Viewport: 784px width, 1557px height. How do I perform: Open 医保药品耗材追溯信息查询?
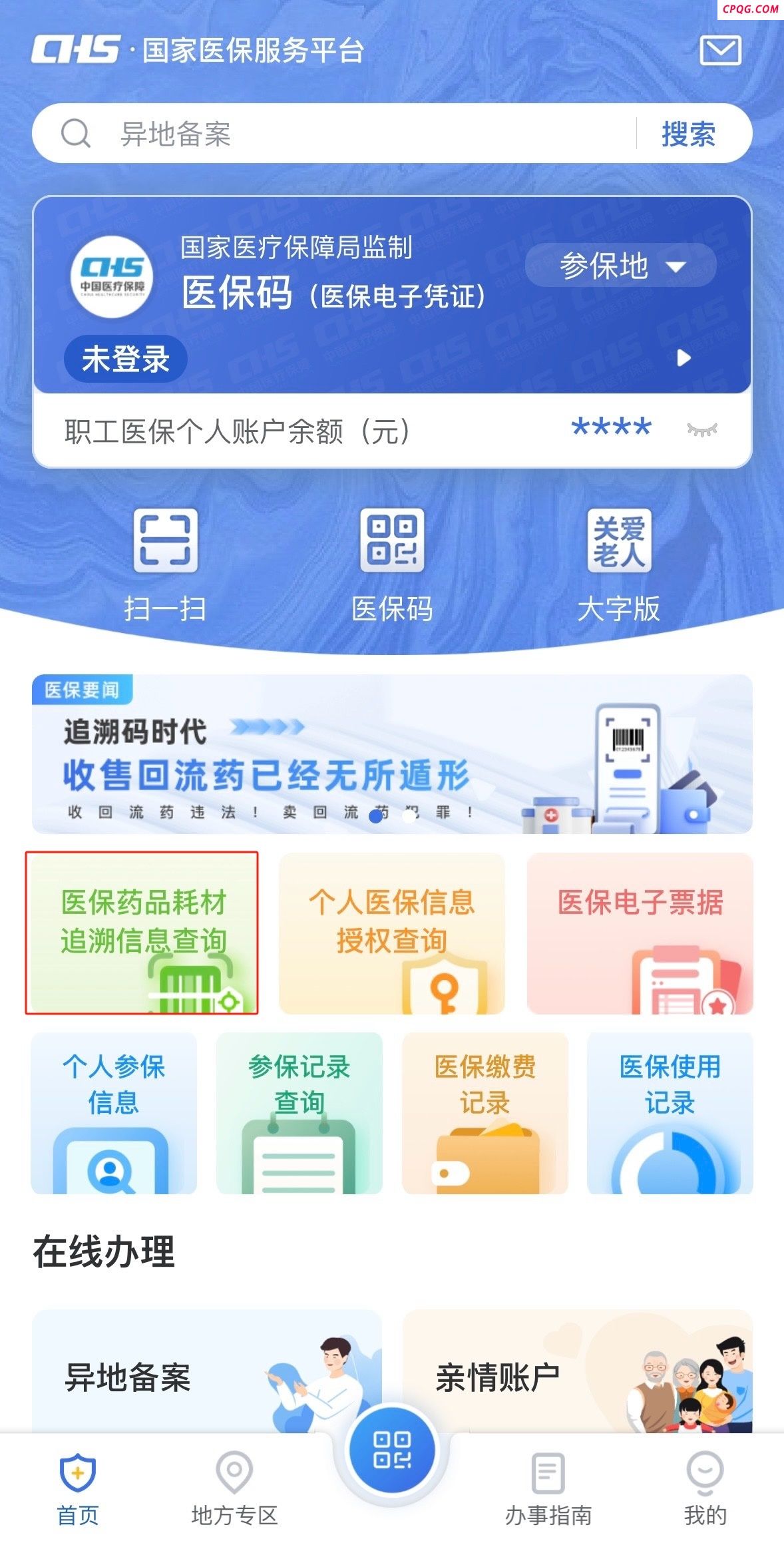[x=142, y=933]
